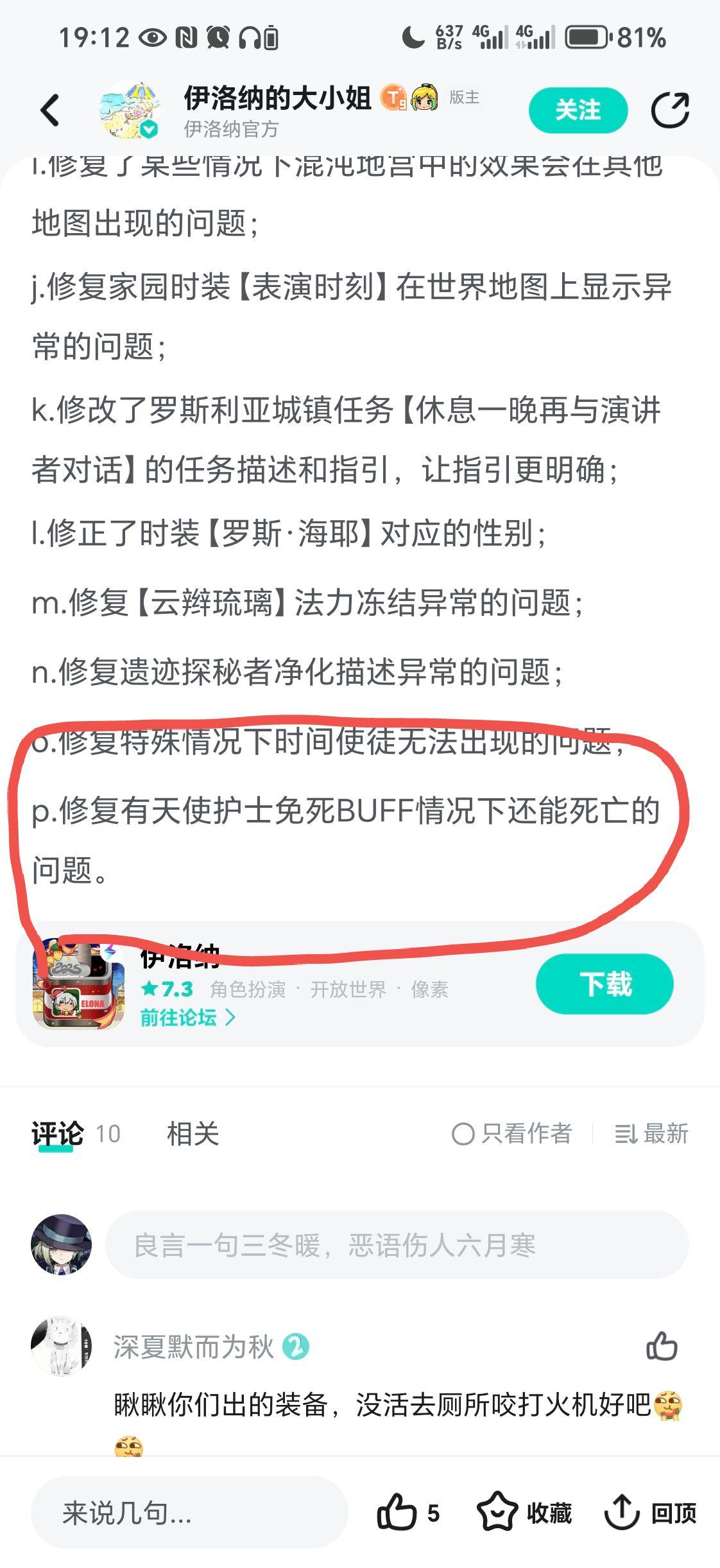Tap the verified badge on the author avatar
The height and width of the screenshot is (1568, 720).
click(x=148, y=130)
